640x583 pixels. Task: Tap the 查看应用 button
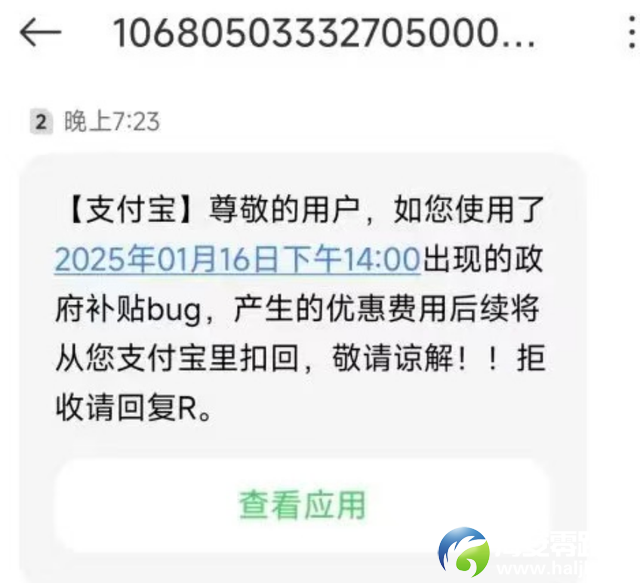coord(302,504)
